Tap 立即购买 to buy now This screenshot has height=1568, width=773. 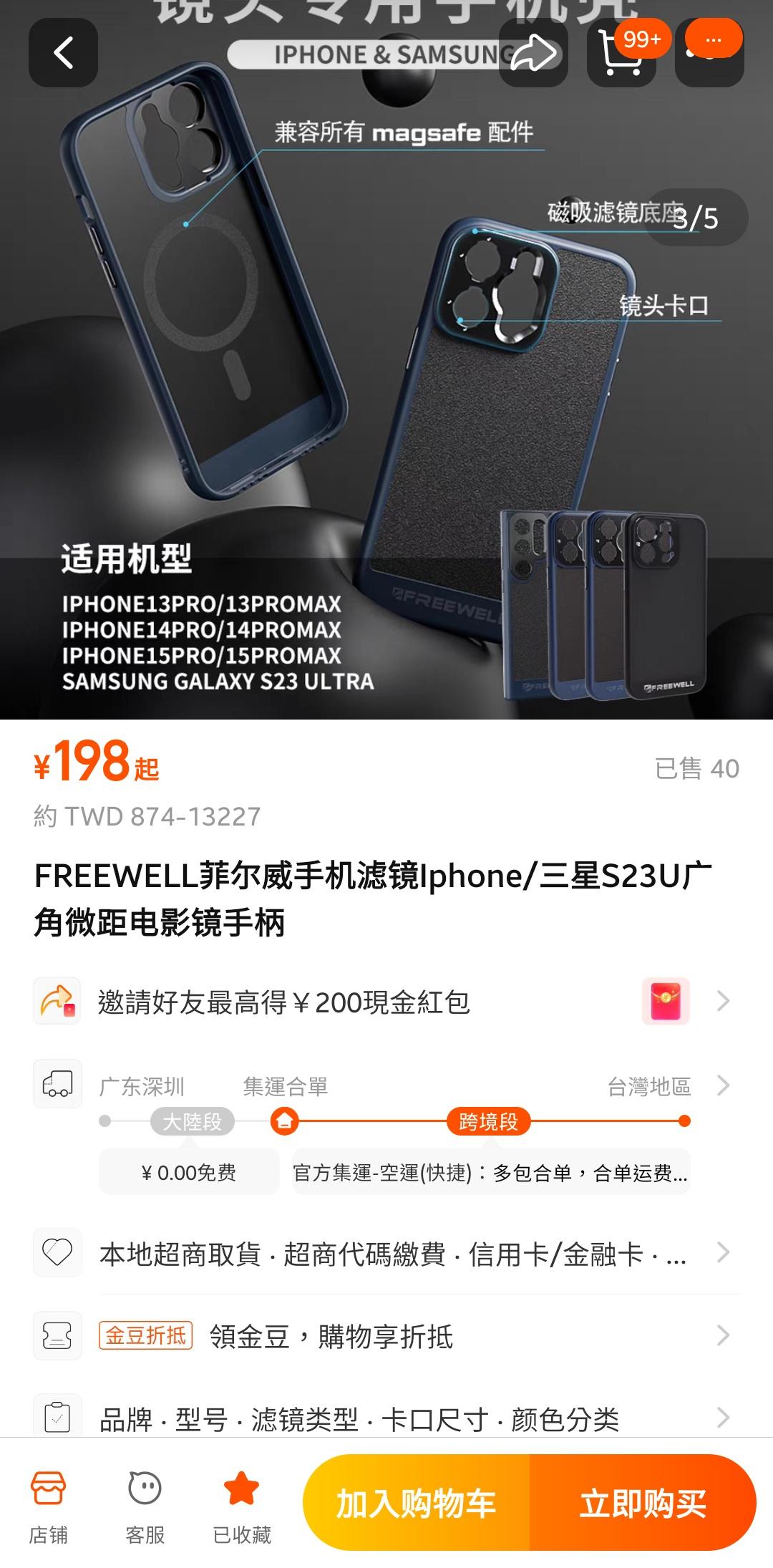pyautogui.click(x=642, y=1503)
